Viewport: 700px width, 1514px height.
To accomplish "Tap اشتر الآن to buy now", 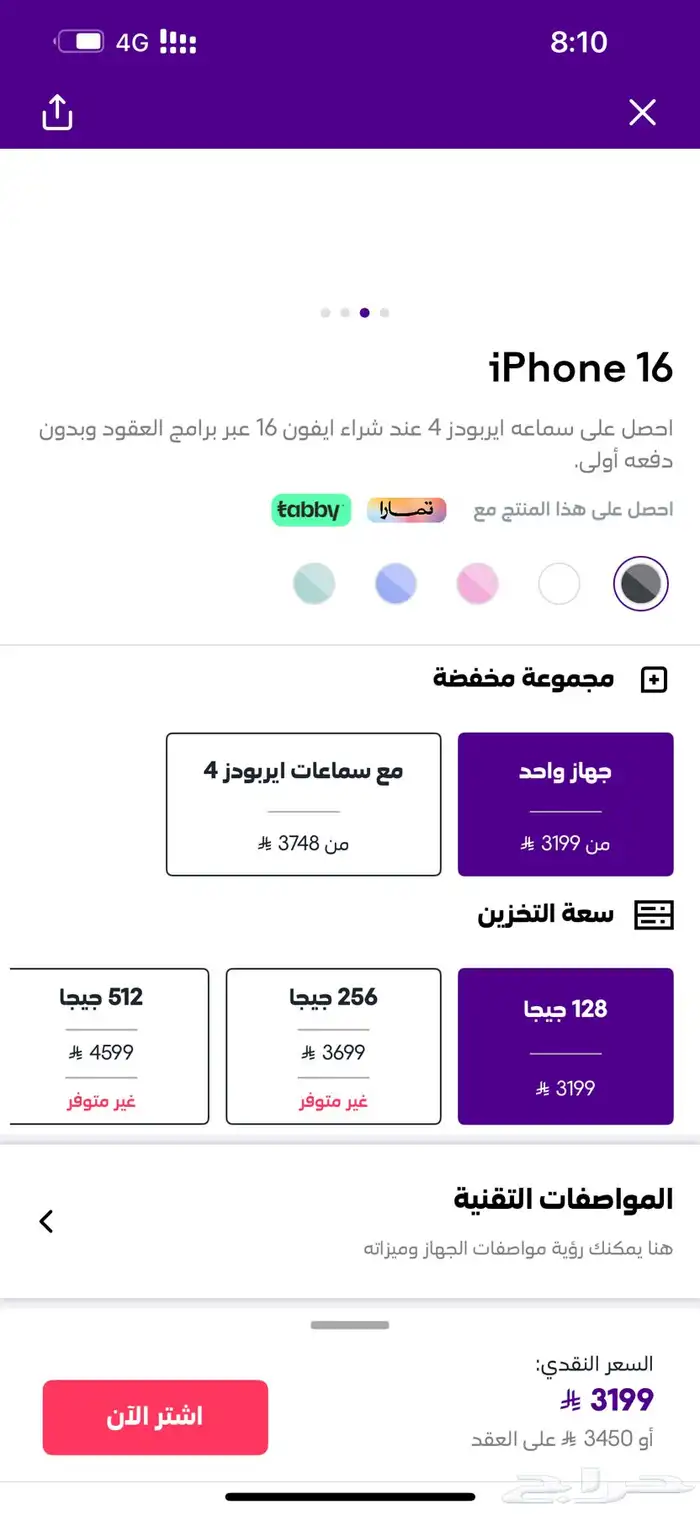I will [155, 1417].
